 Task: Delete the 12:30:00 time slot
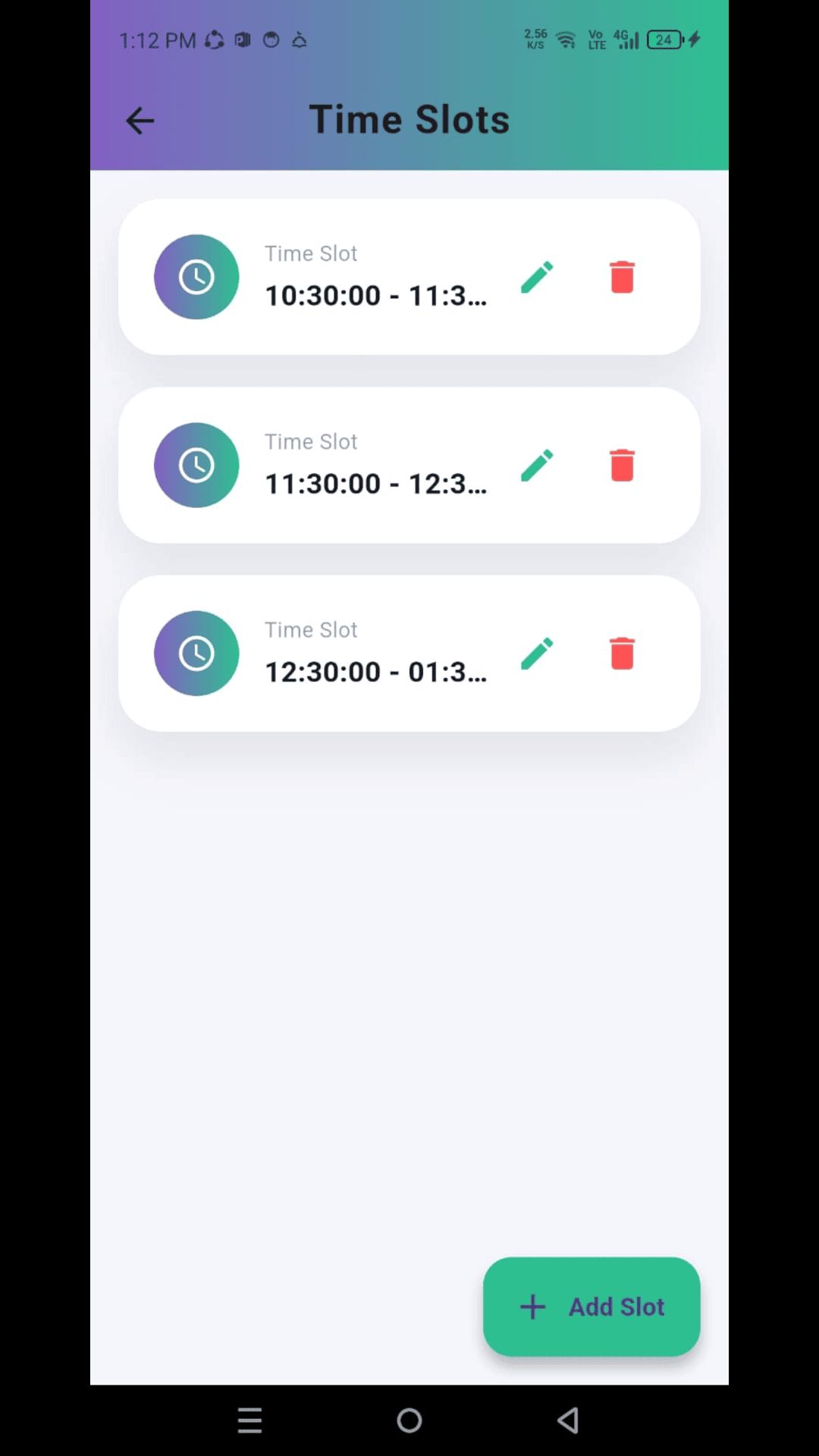pos(622,653)
